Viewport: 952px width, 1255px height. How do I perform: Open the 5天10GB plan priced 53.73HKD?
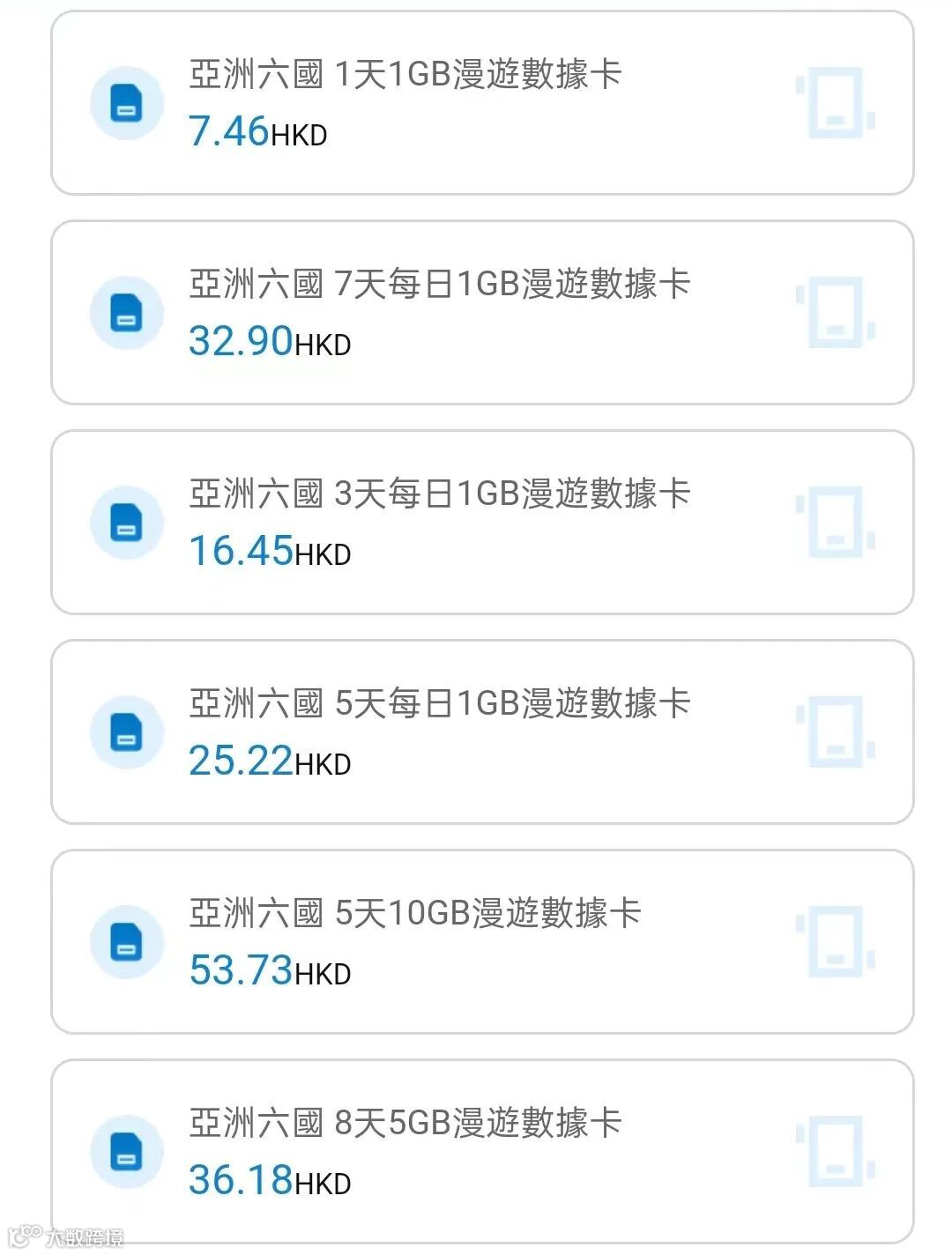coord(482,942)
